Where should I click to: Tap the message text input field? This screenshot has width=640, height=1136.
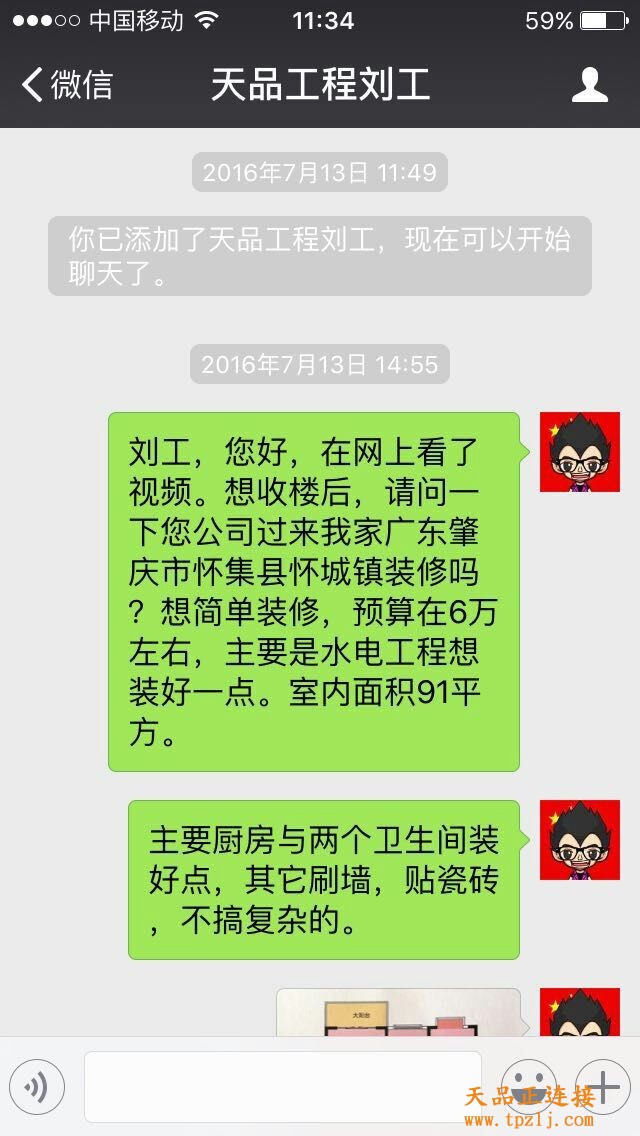click(282, 1087)
